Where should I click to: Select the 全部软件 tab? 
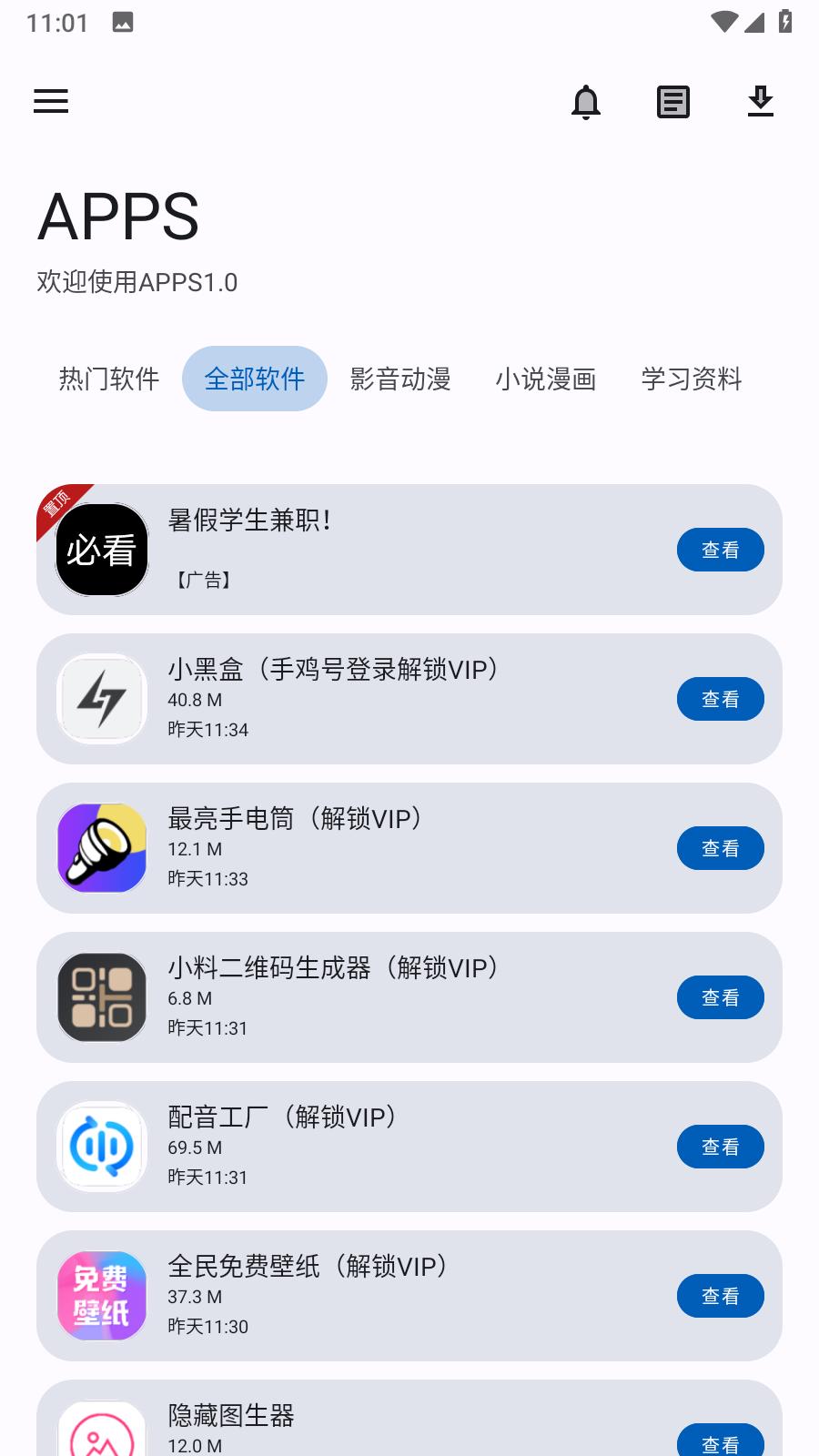coord(255,379)
